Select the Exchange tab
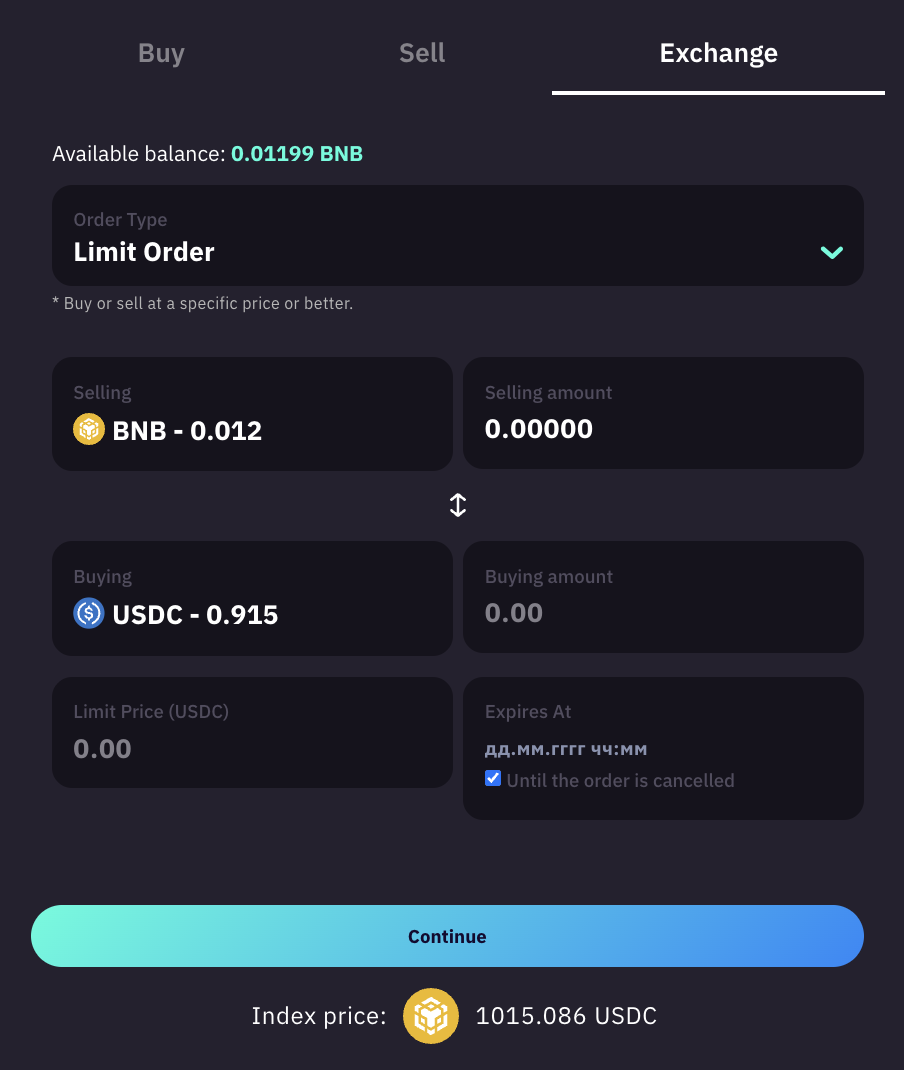The height and width of the screenshot is (1070, 904). pos(718,53)
